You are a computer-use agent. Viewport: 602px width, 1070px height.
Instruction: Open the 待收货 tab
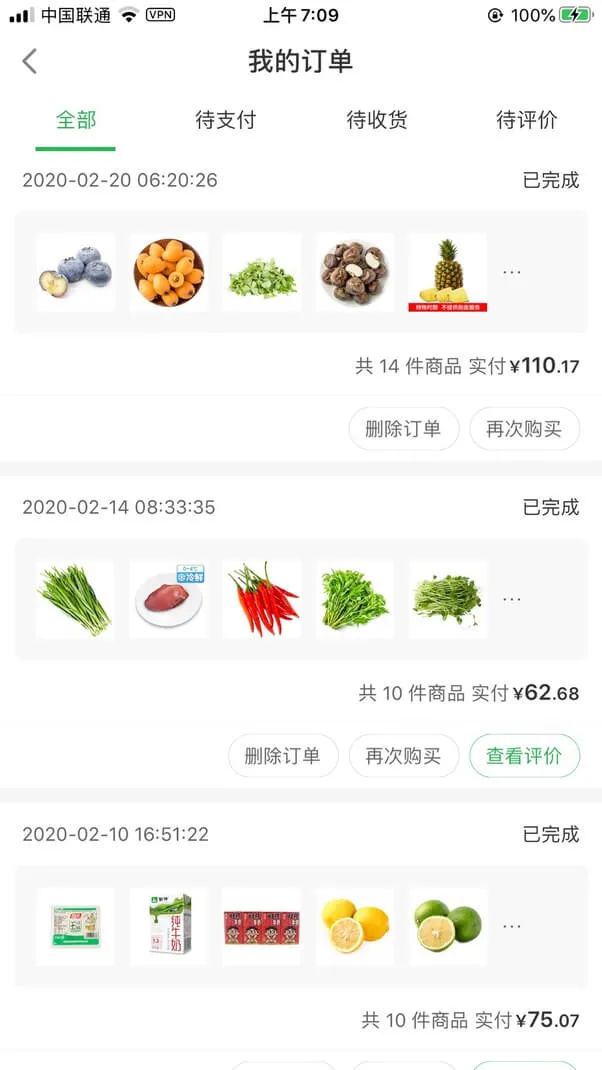point(377,121)
